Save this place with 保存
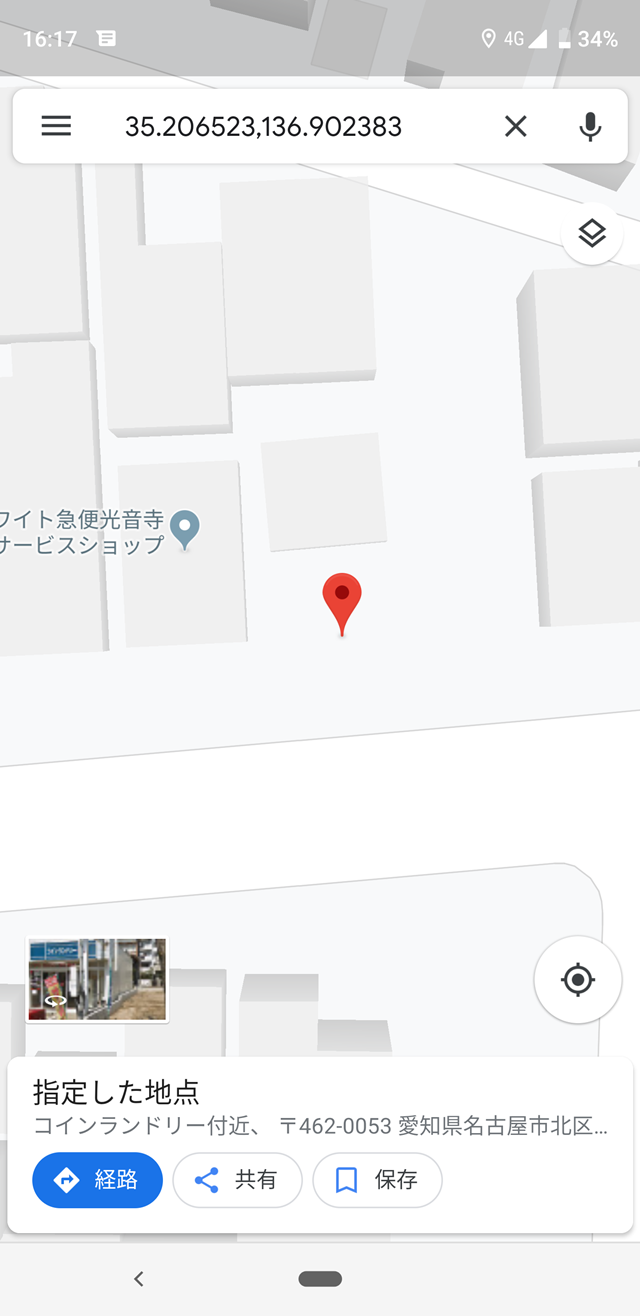Screen dimensions: 640x1316 click(377, 1180)
